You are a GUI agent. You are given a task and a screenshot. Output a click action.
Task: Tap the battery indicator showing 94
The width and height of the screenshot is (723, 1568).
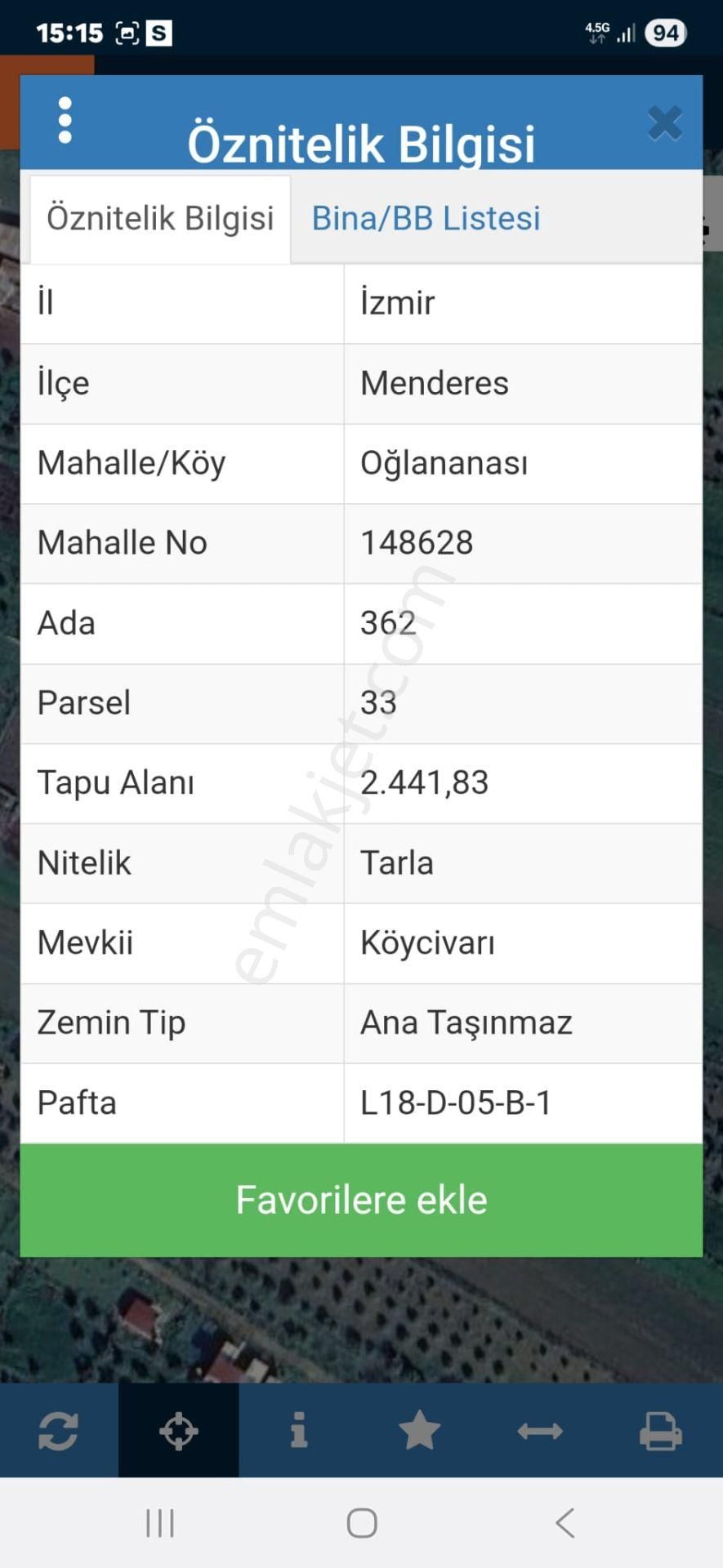pos(666,33)
